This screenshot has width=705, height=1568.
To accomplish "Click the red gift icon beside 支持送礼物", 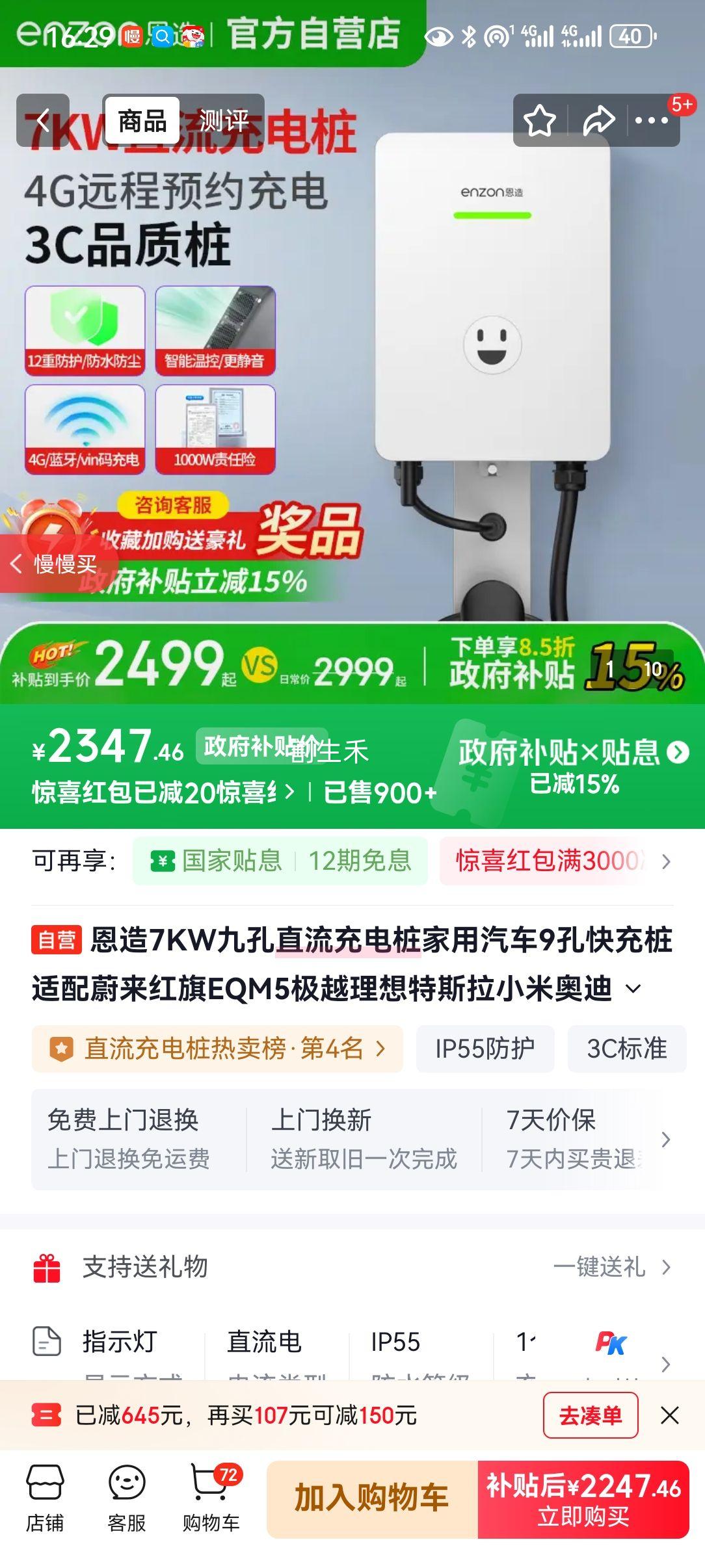I will [47, 1266].
